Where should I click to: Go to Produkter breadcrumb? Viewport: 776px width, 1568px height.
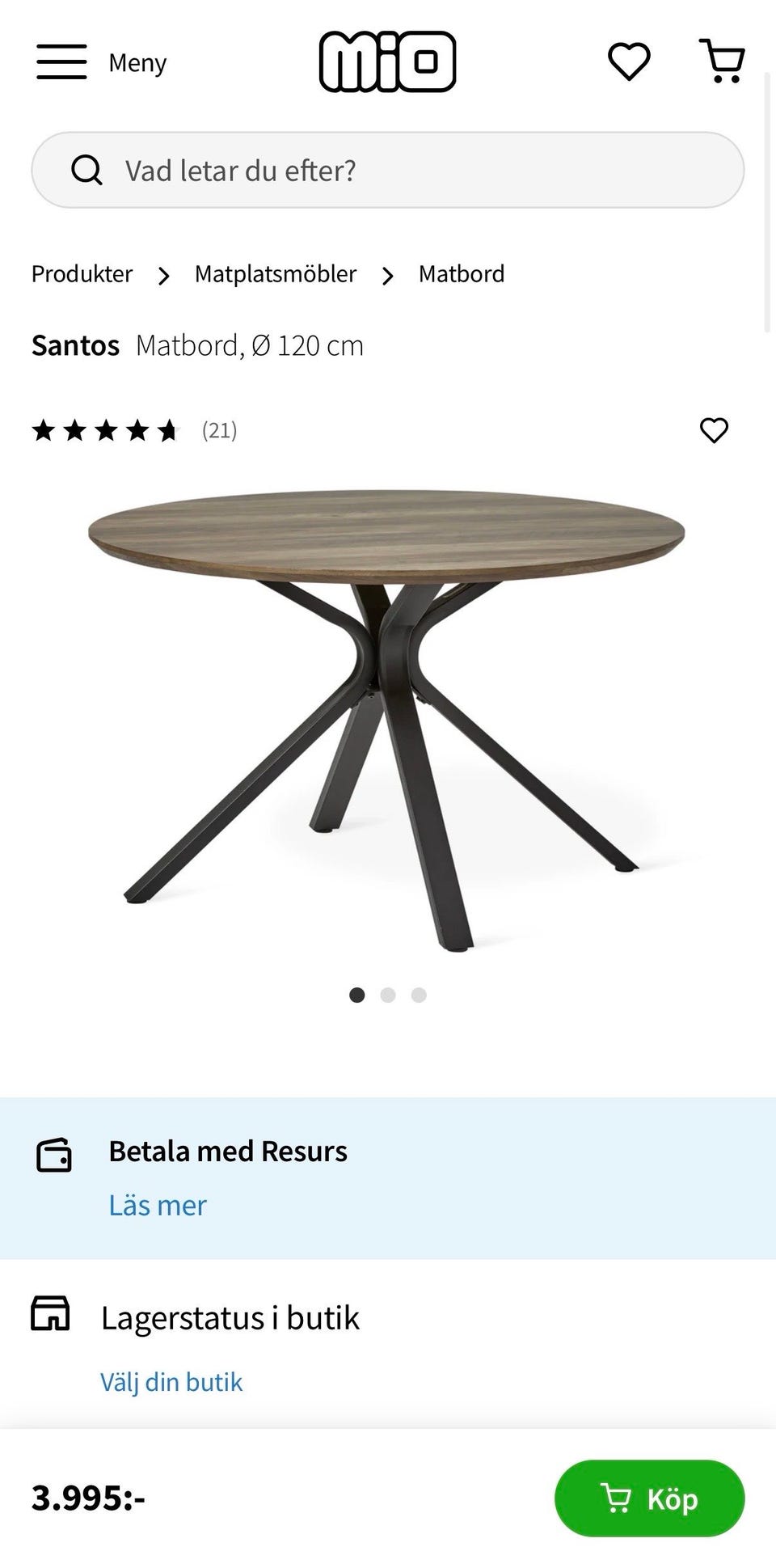click(82, 274)
